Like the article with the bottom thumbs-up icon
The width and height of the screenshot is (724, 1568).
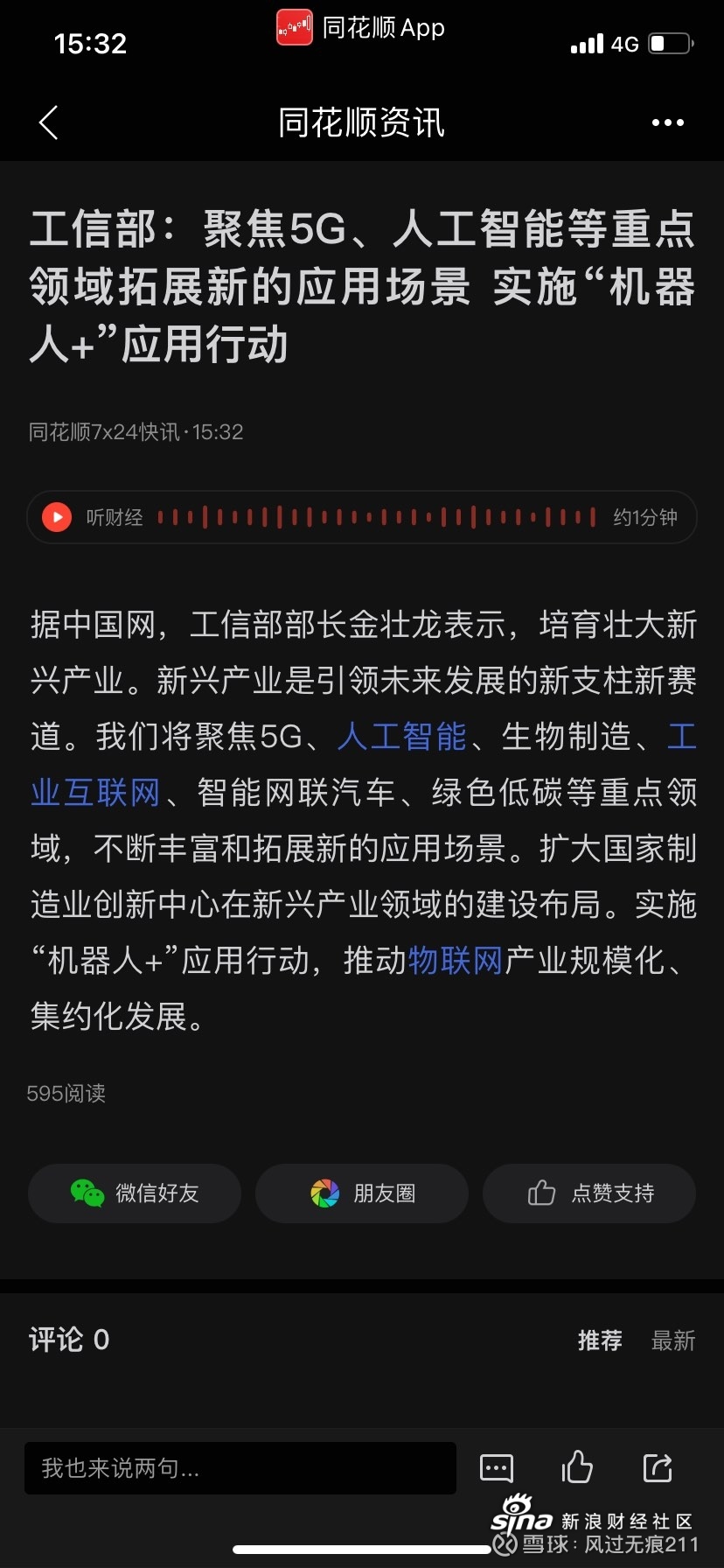click(577, 1466)
